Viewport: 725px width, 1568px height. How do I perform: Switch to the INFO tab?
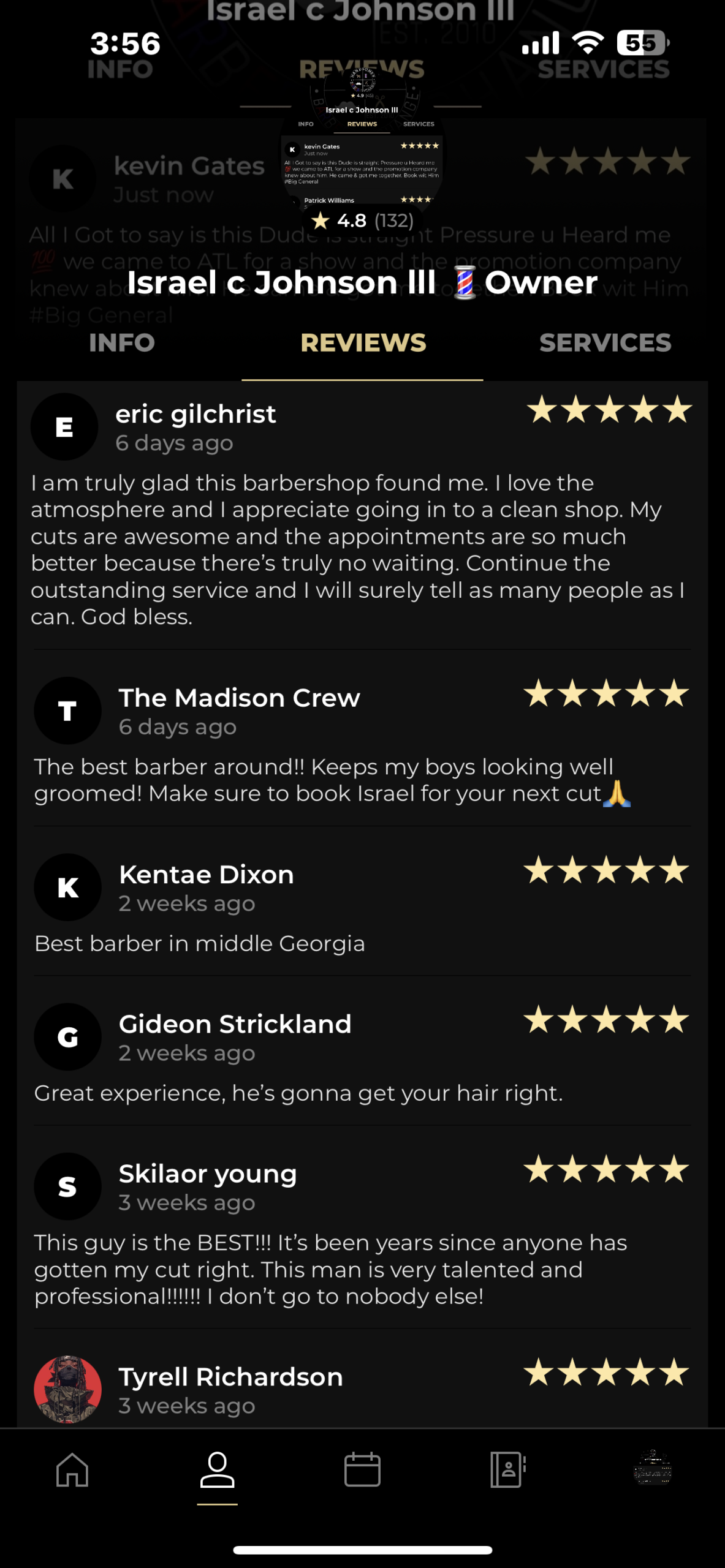point(121,343)
